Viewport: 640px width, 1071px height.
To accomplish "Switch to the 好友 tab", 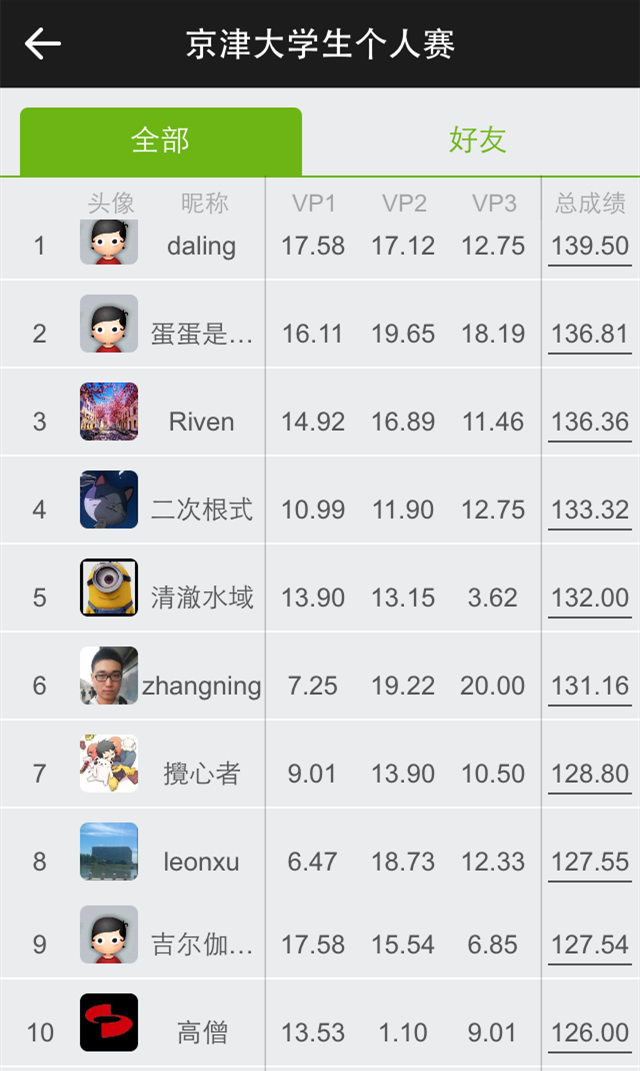I will [477, 140].
